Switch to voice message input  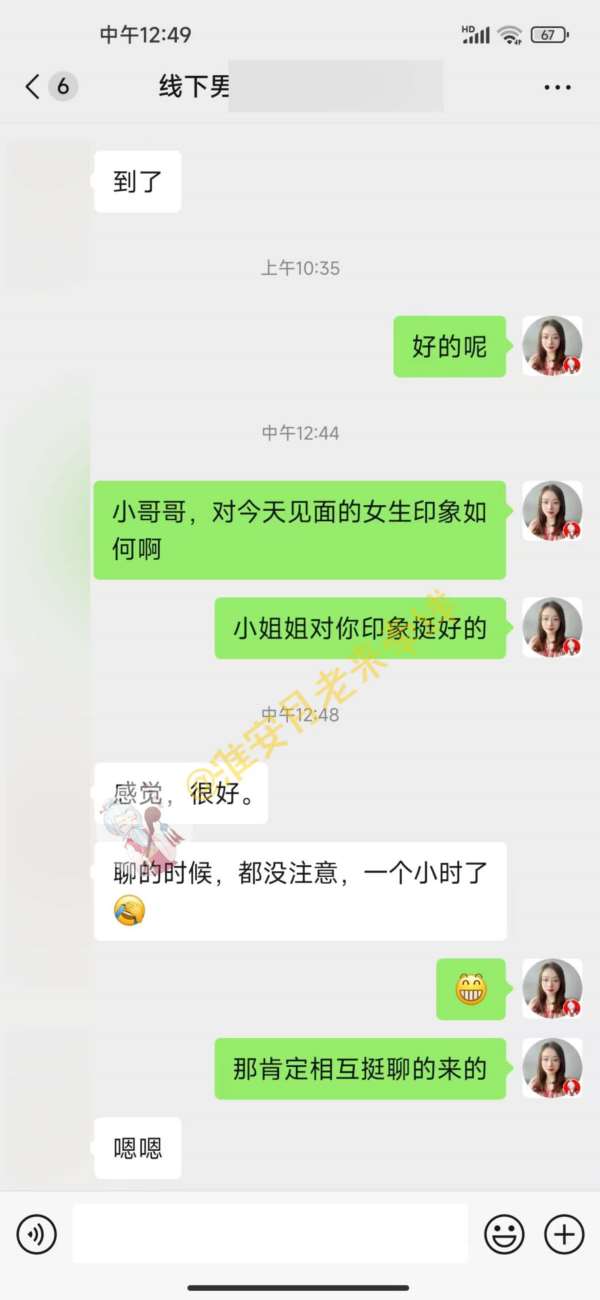pyautogui.click(x=37, y=1235)
